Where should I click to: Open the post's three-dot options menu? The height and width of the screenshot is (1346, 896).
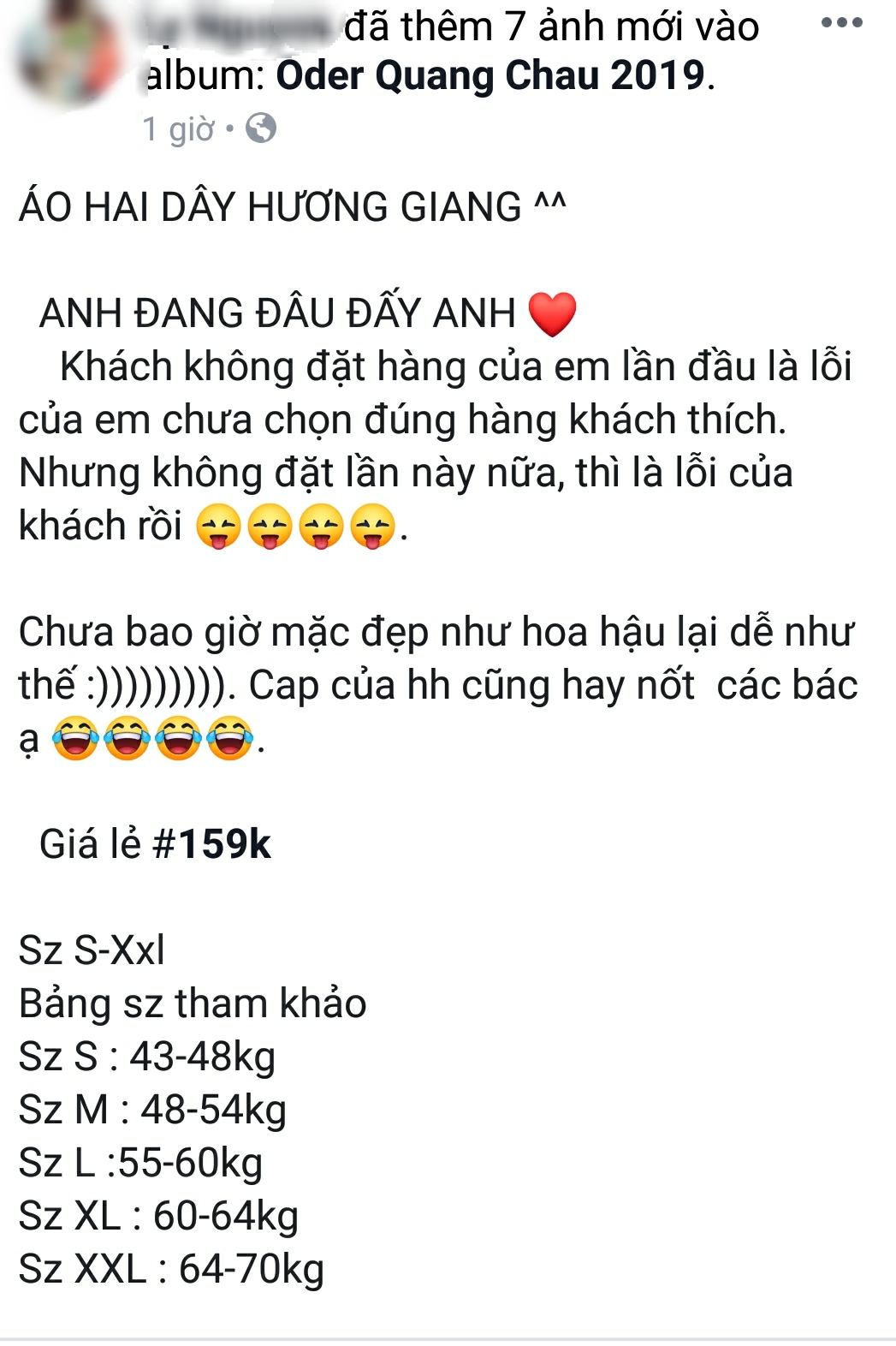[841, 24]
